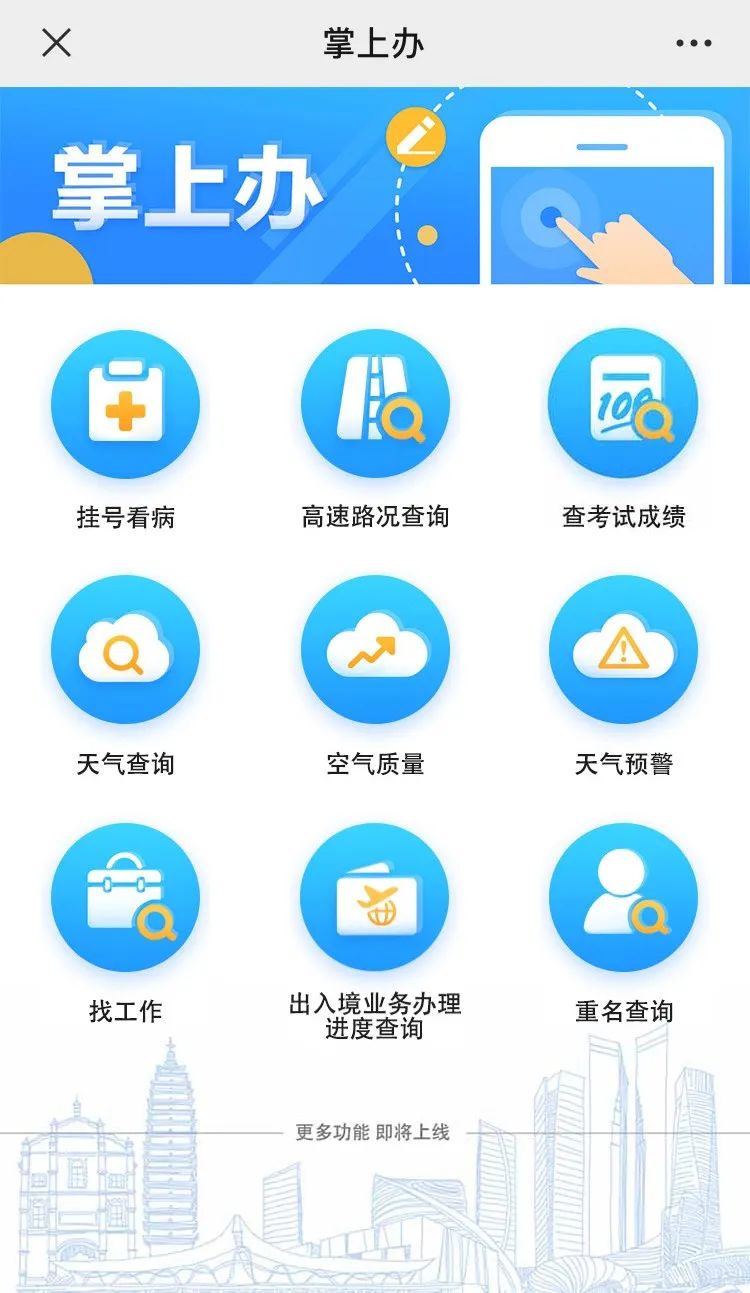Viewport: 750px width, 1293px height.
Task: Select 找工作 service
Action: tap(125, 897)
